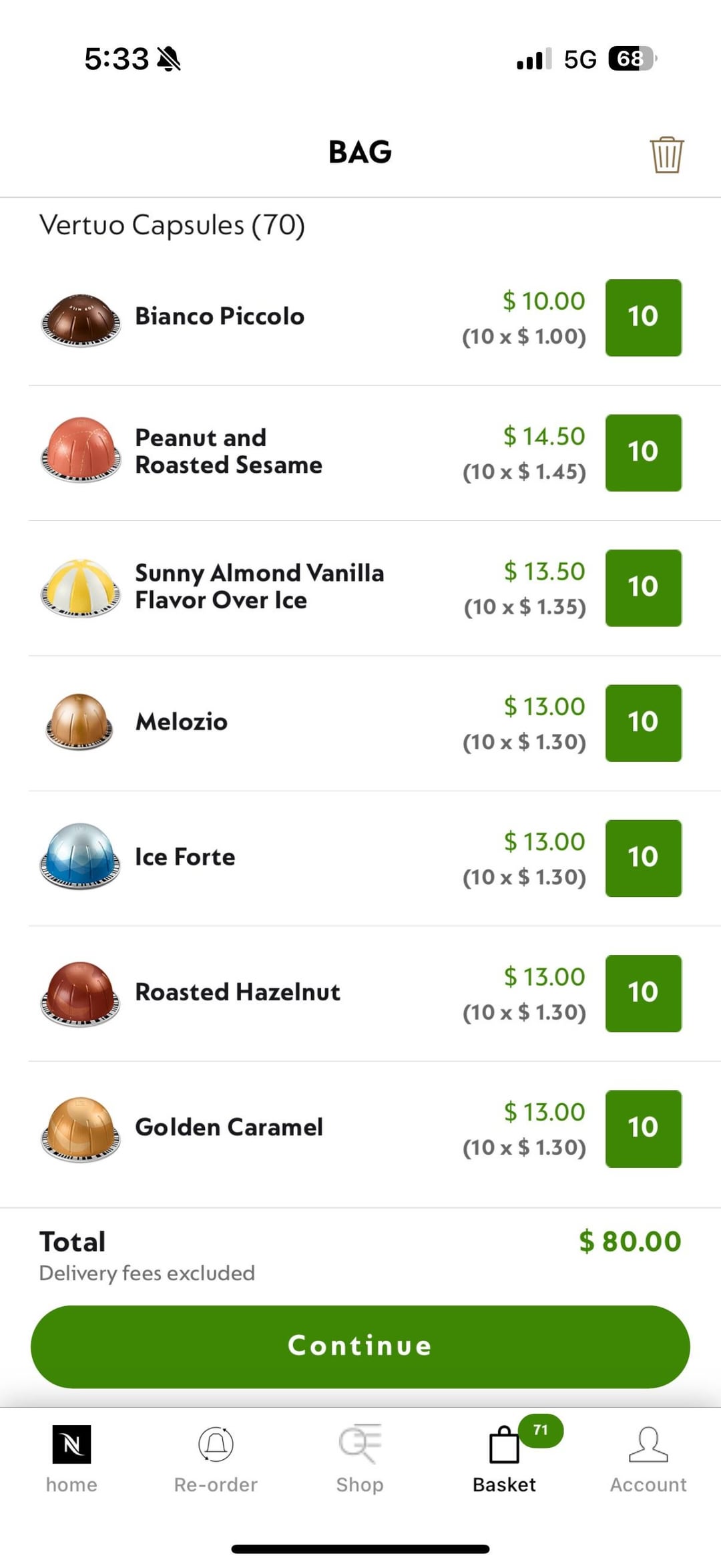Continue to checkout
The width and height of the screenshot is (721, 1568).
point(360,1346)
